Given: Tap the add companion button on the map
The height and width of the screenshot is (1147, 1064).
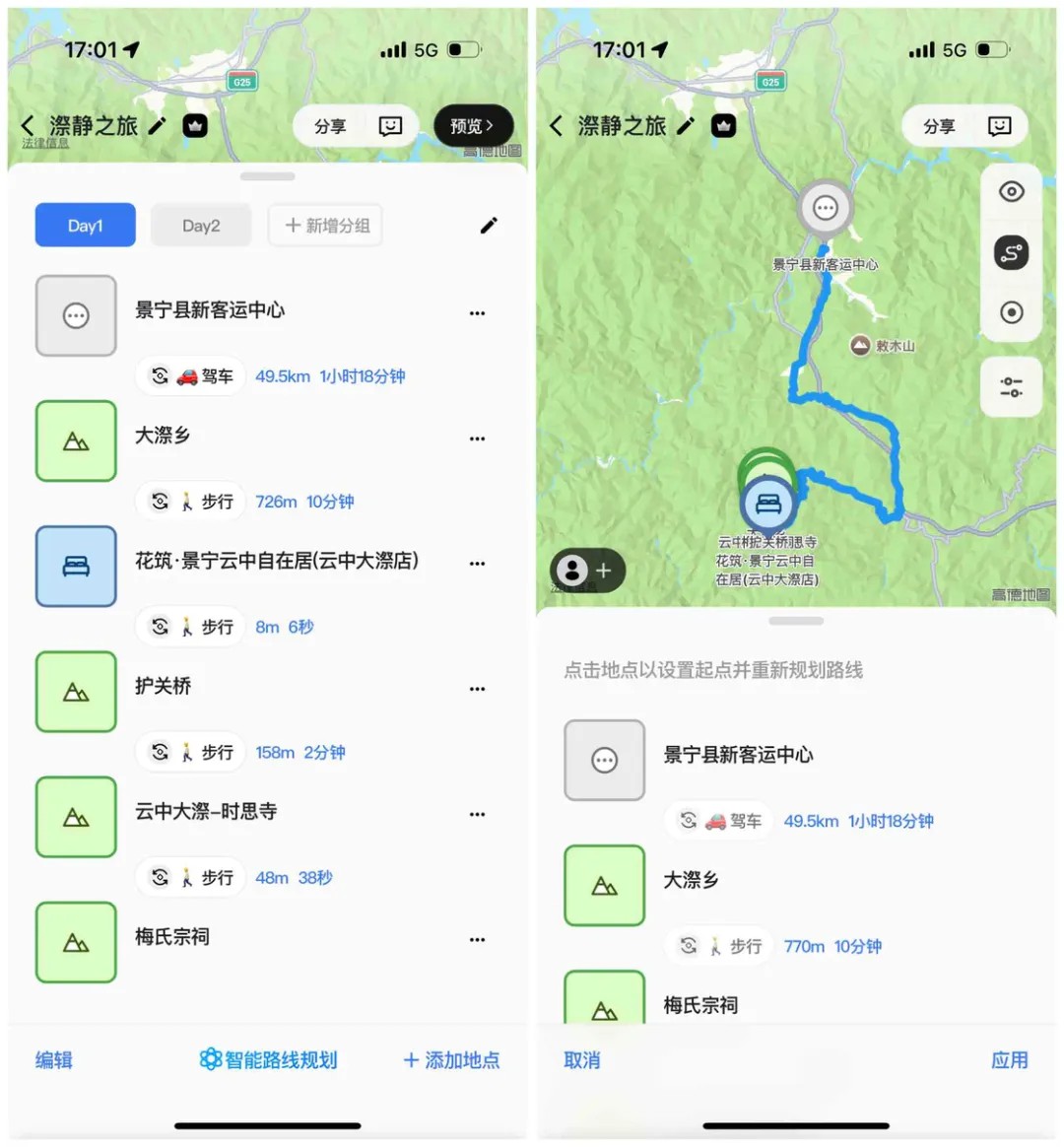Looking at the screenshot, I should (587, 571).
